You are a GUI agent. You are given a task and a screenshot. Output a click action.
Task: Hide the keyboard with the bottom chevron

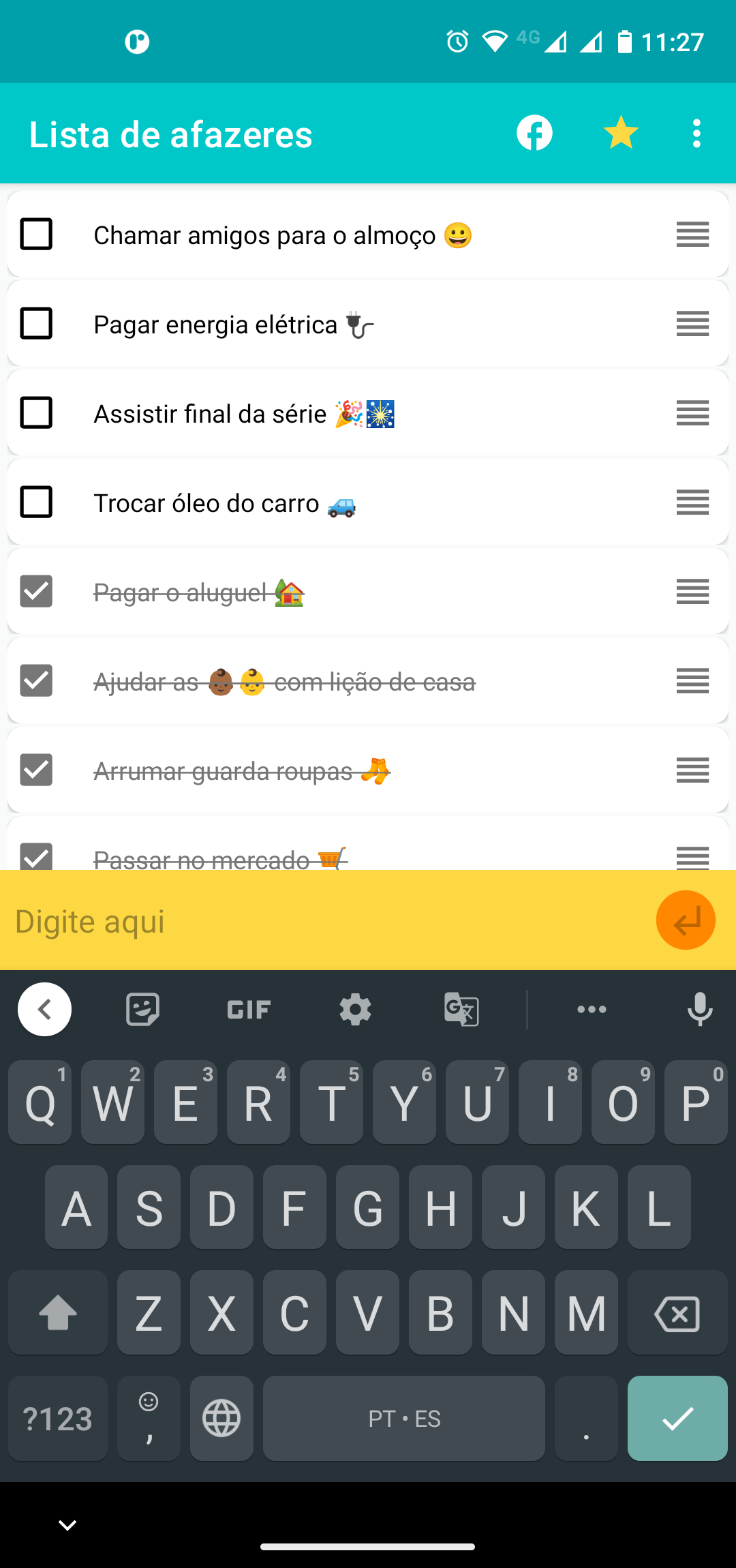[x=67, y=1524]
